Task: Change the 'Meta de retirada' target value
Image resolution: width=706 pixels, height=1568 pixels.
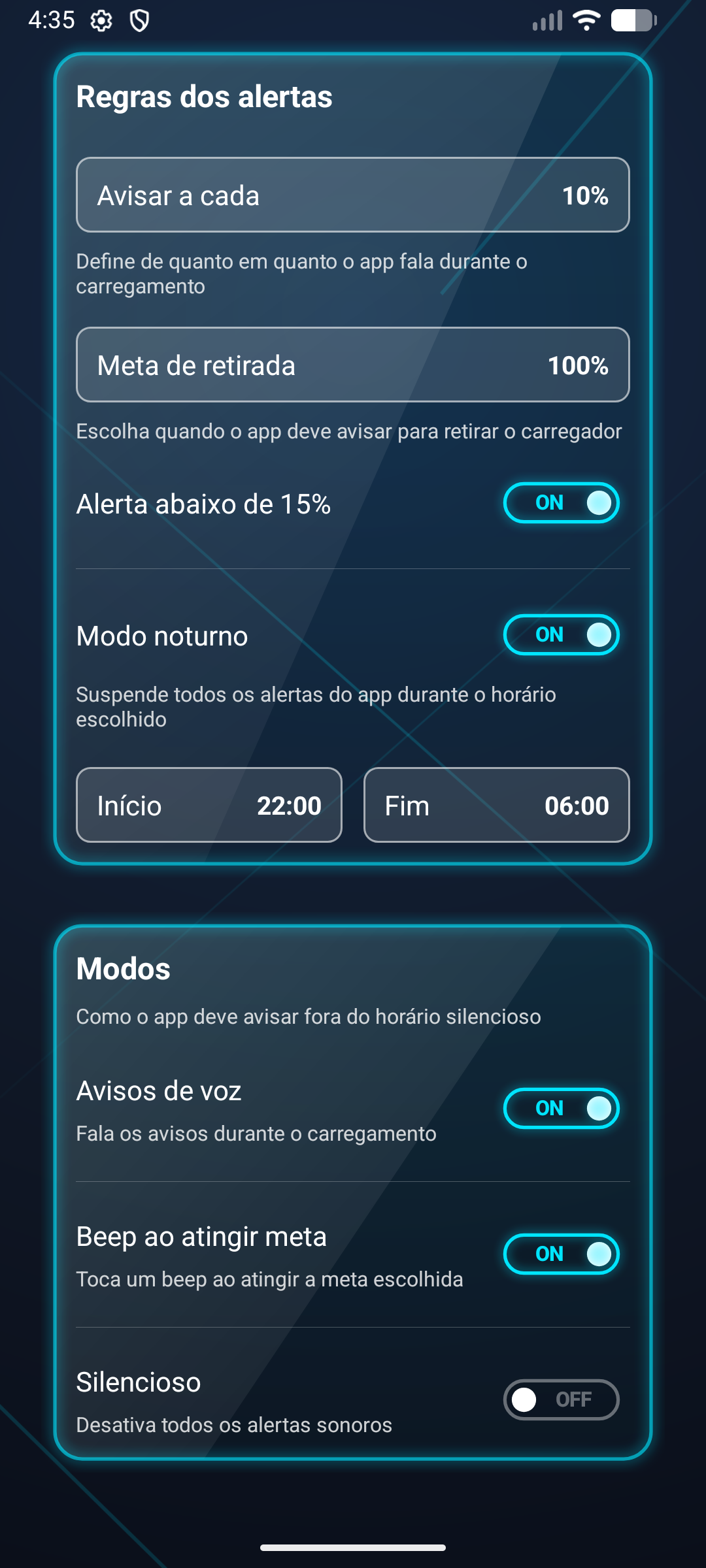Action: pyautogui.click(x=353, y=365)
